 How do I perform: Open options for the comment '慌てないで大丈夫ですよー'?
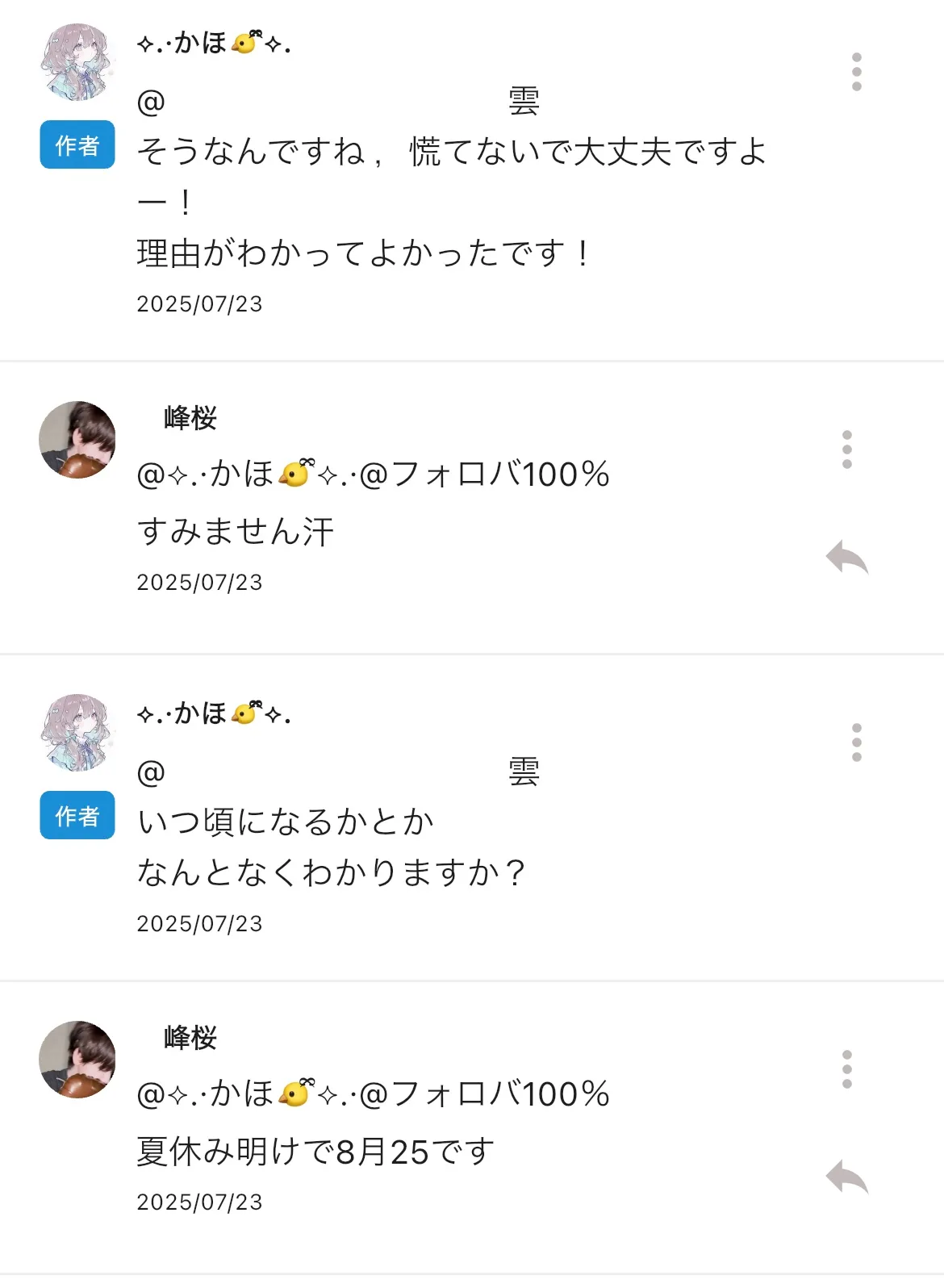856,73
